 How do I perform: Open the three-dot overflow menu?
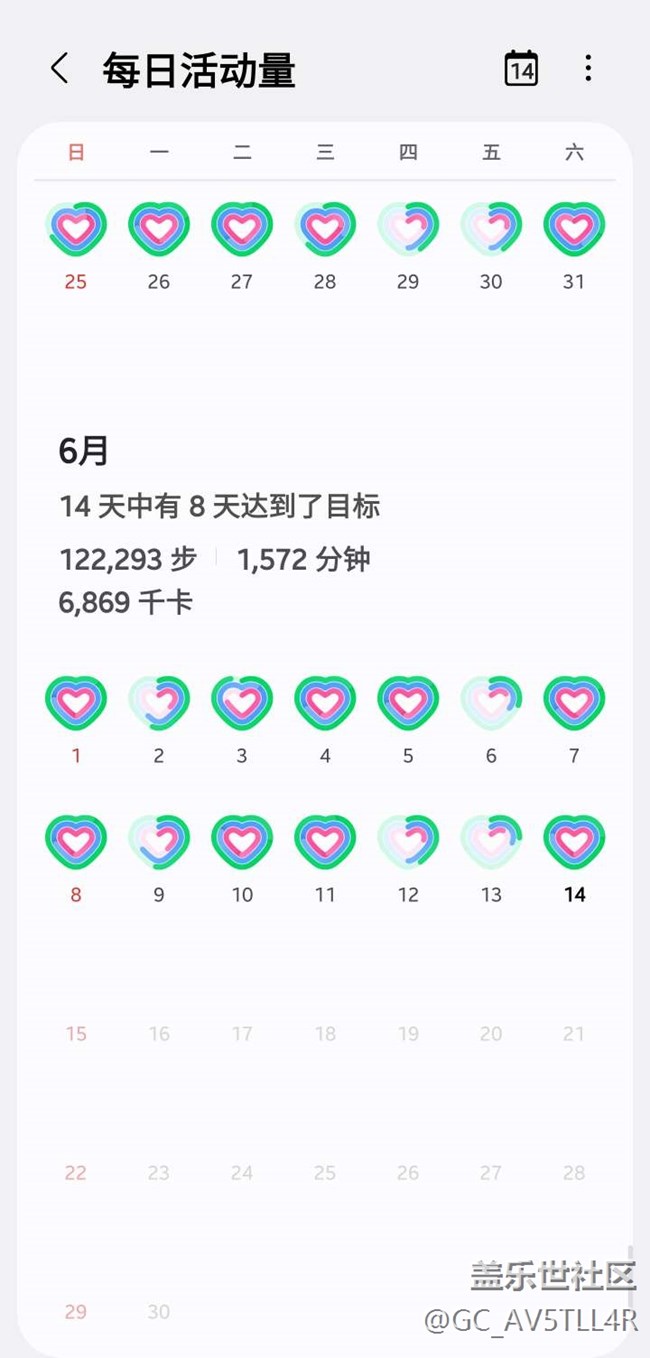tap(588, 68)
